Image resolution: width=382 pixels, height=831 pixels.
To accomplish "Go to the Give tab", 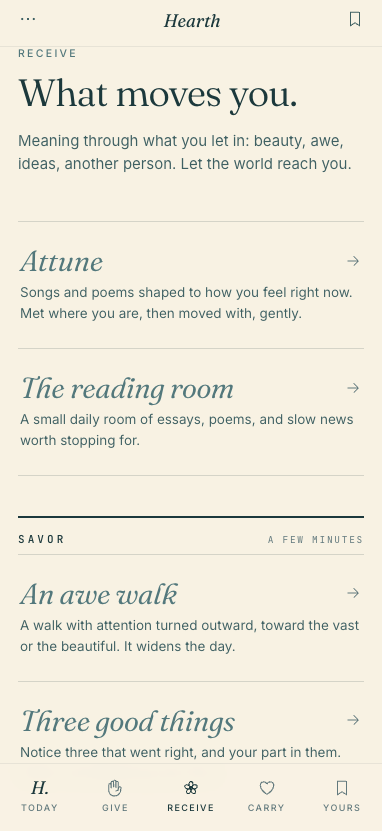I will pyautogui.click(x=115, y=797).
